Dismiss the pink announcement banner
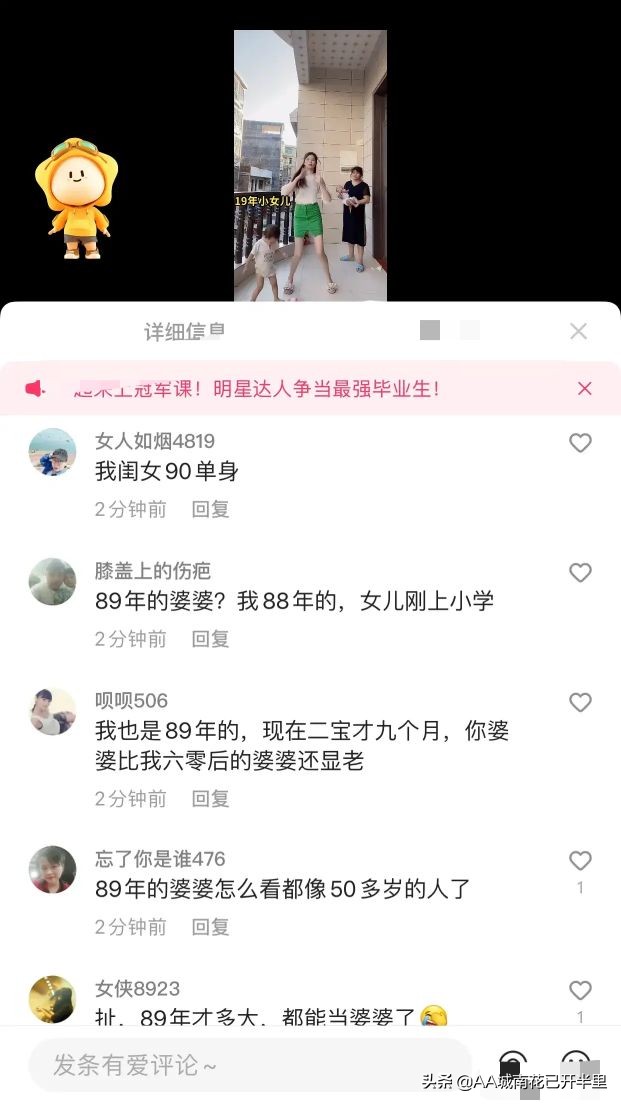The height and width of the screenshot is (1104, 621). [x=585, y=389]
